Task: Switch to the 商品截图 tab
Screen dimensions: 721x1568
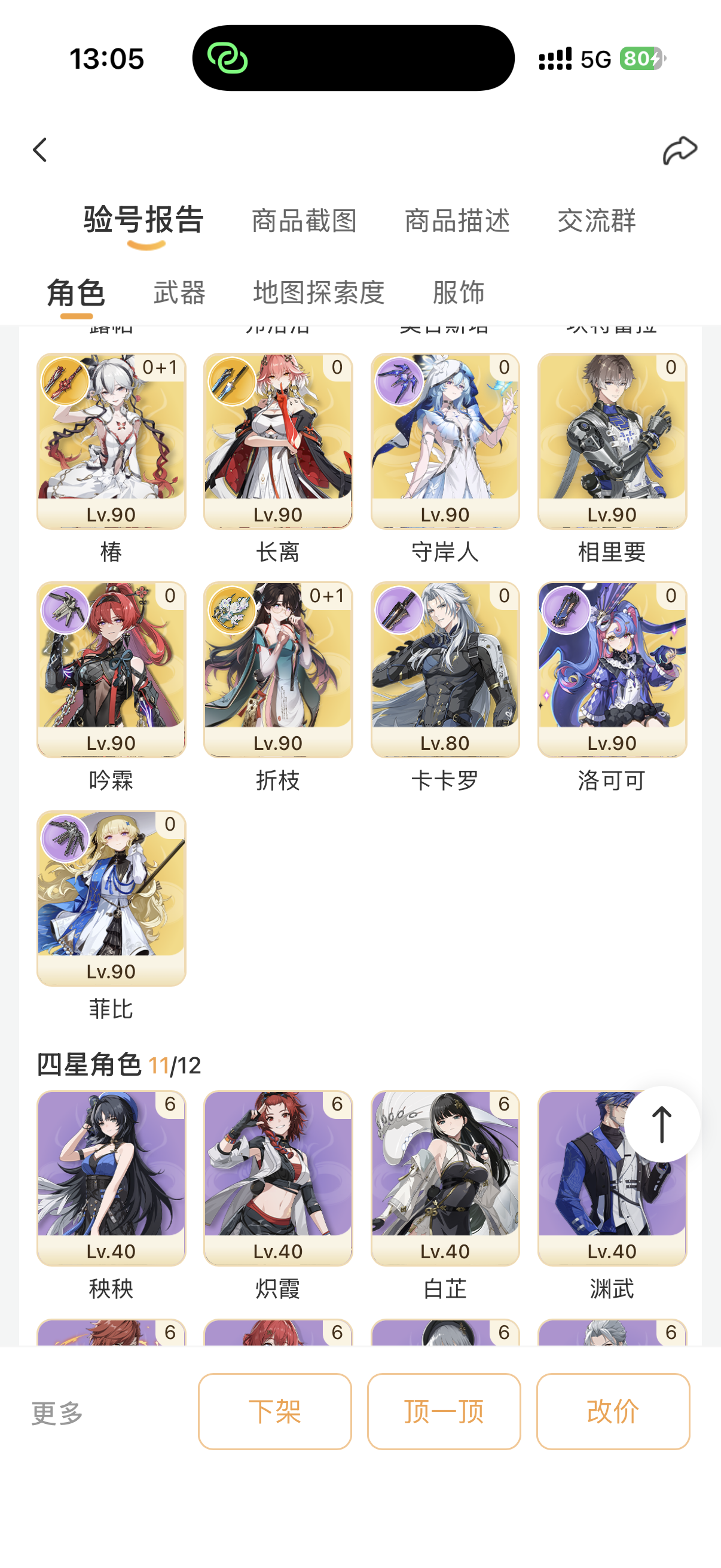Action: click(x=304, y=220)
